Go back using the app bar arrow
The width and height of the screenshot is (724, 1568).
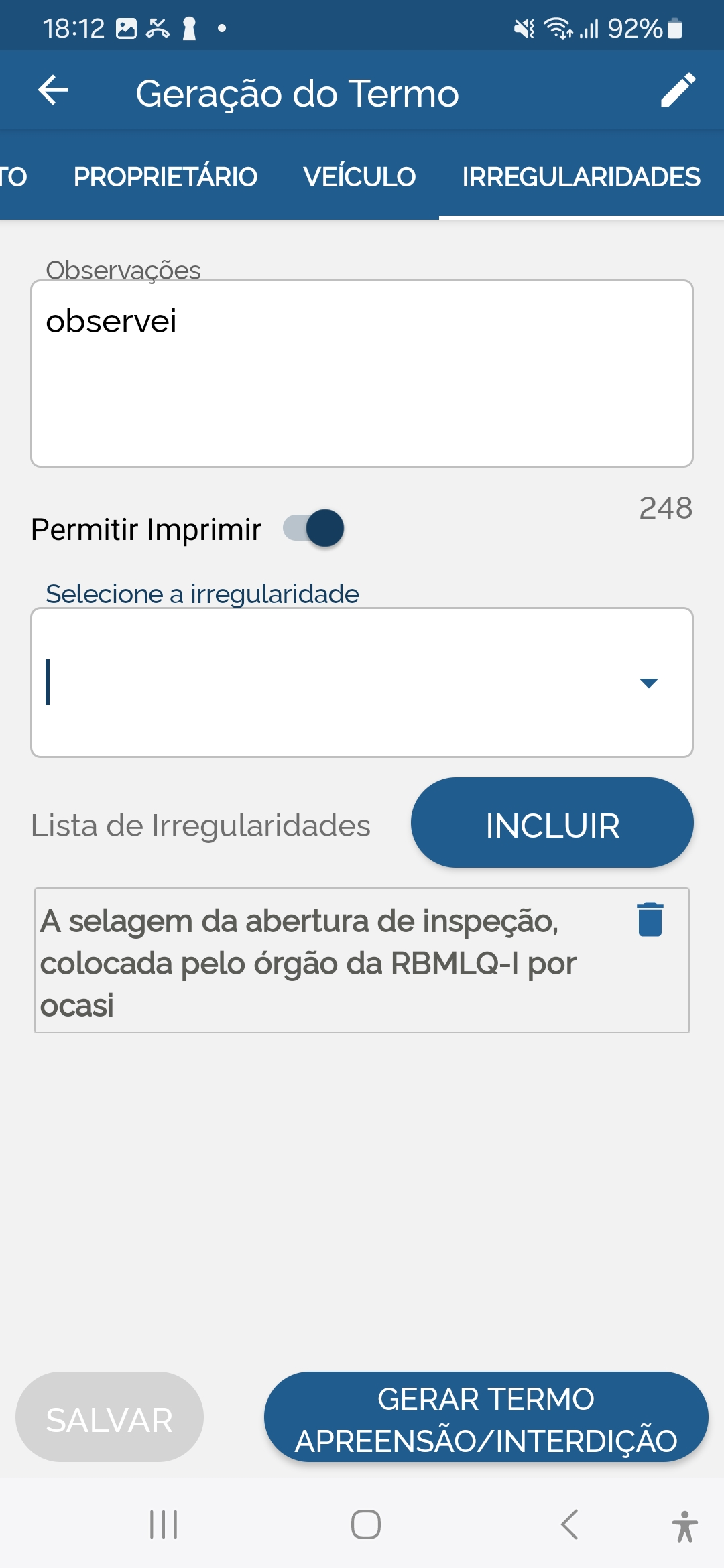pos(54,90)
